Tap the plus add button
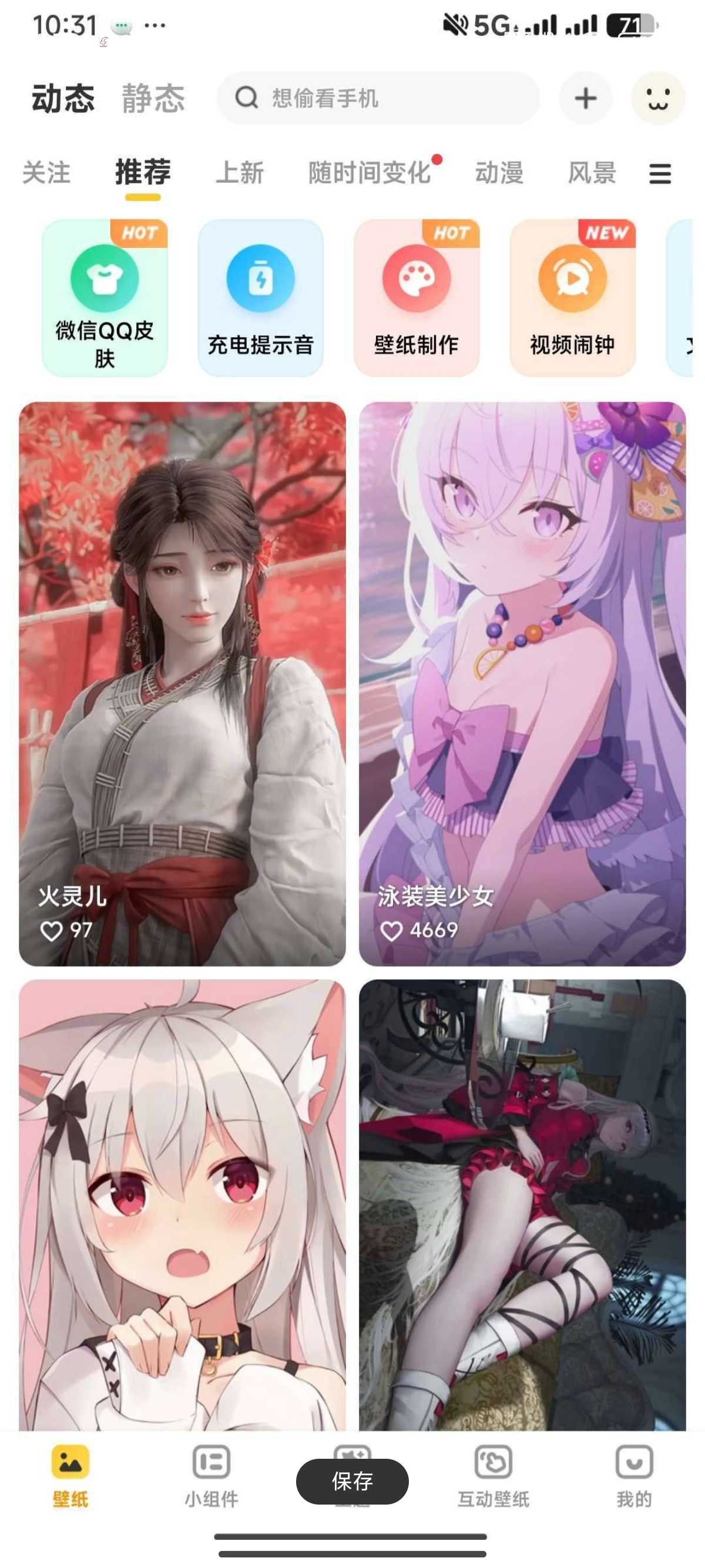The width and height of the screenshot is (705, 1568). (585, 98)
